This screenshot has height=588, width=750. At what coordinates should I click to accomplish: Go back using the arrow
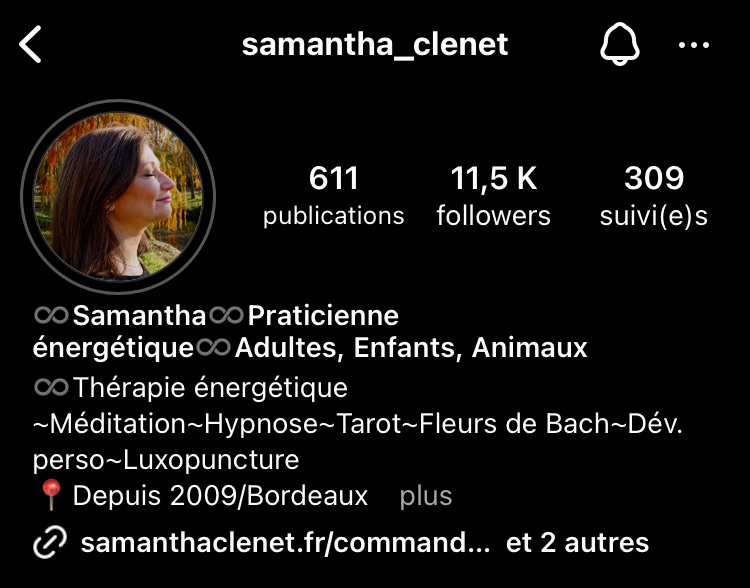(32, 45)
